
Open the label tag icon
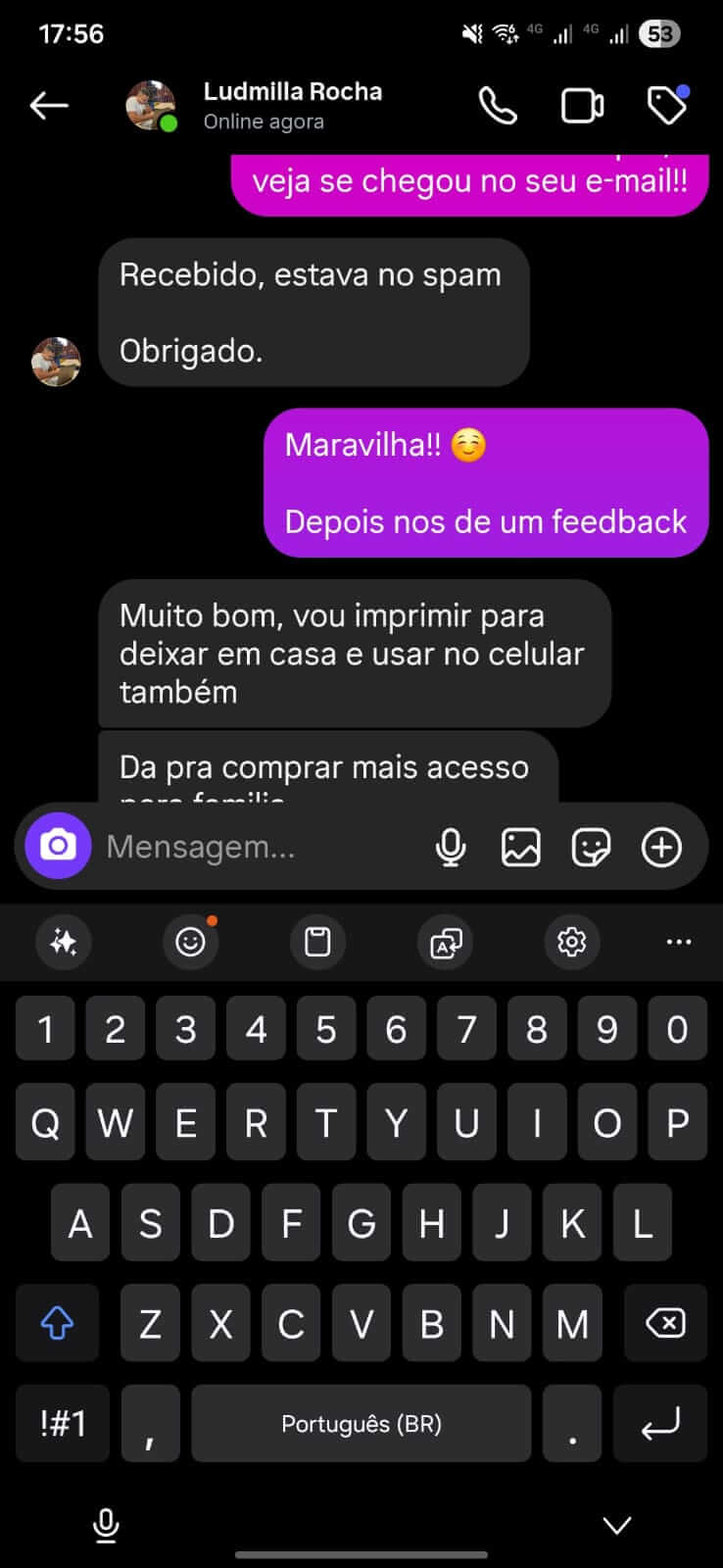[x=667, y=105]
